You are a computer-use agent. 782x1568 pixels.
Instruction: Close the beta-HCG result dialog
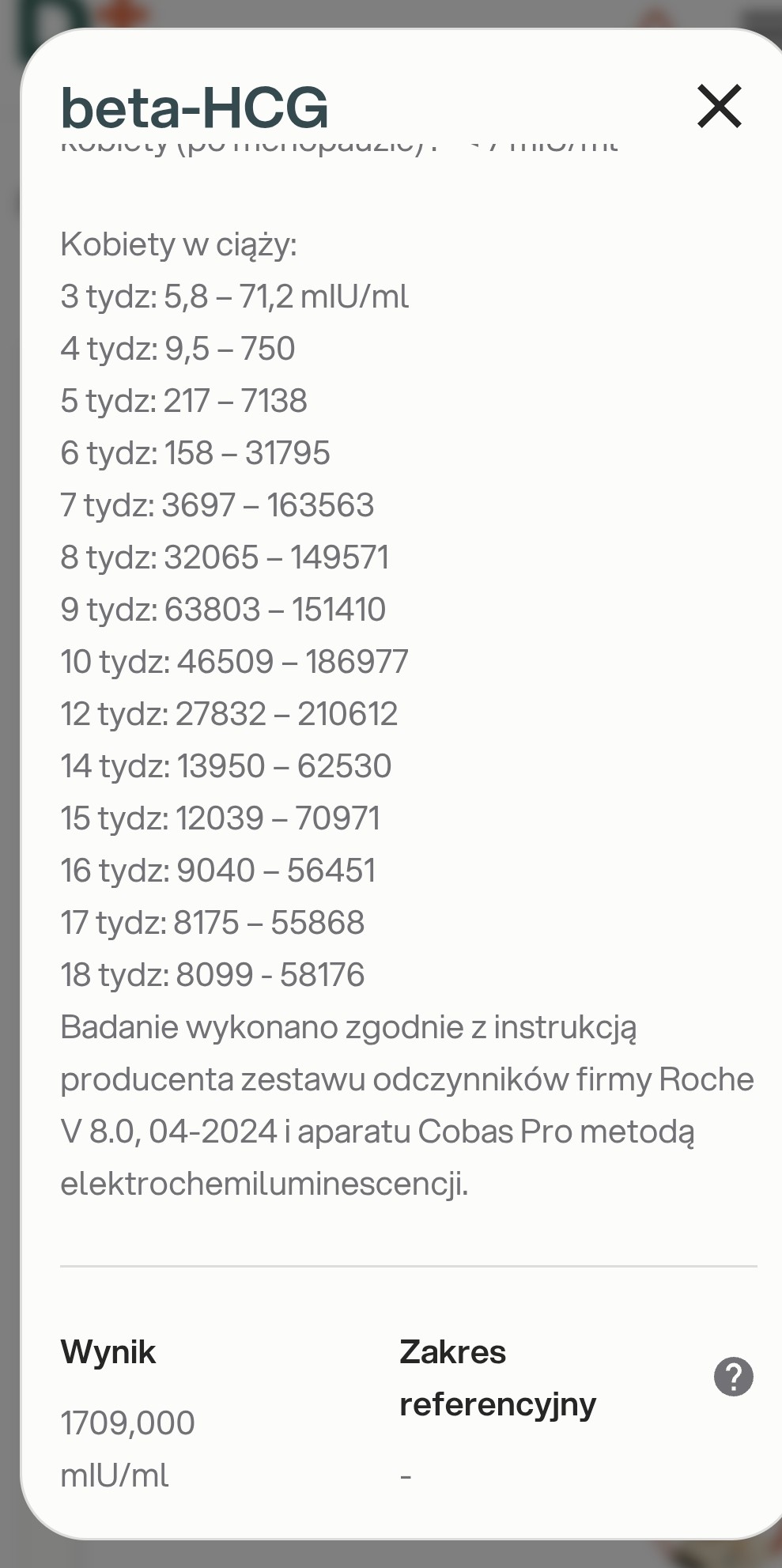tap(719, 106)
